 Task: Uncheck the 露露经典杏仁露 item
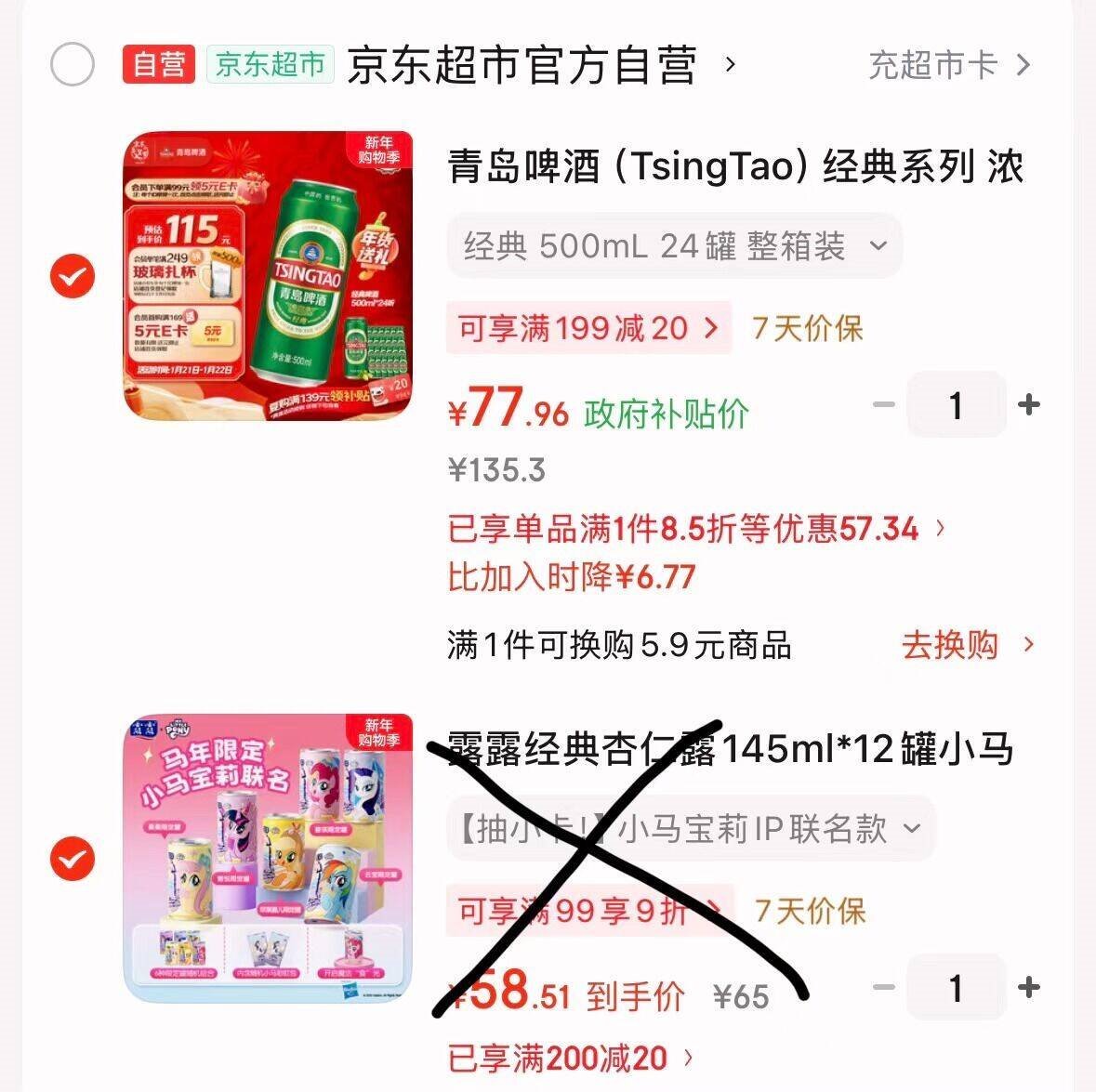click(x=72, y=858)
